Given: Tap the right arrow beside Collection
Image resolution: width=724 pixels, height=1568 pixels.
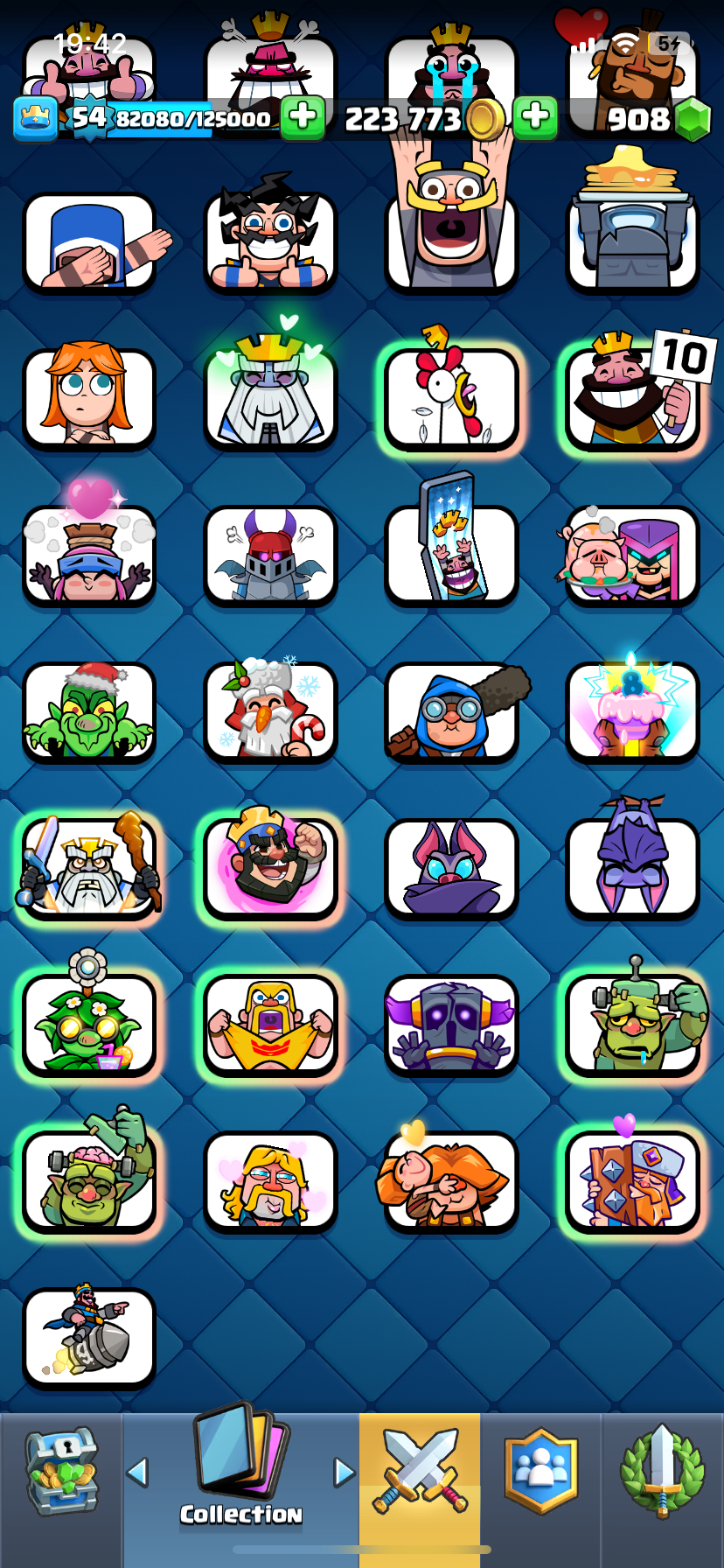Looking at the screenshot, I should point(345,1472).
